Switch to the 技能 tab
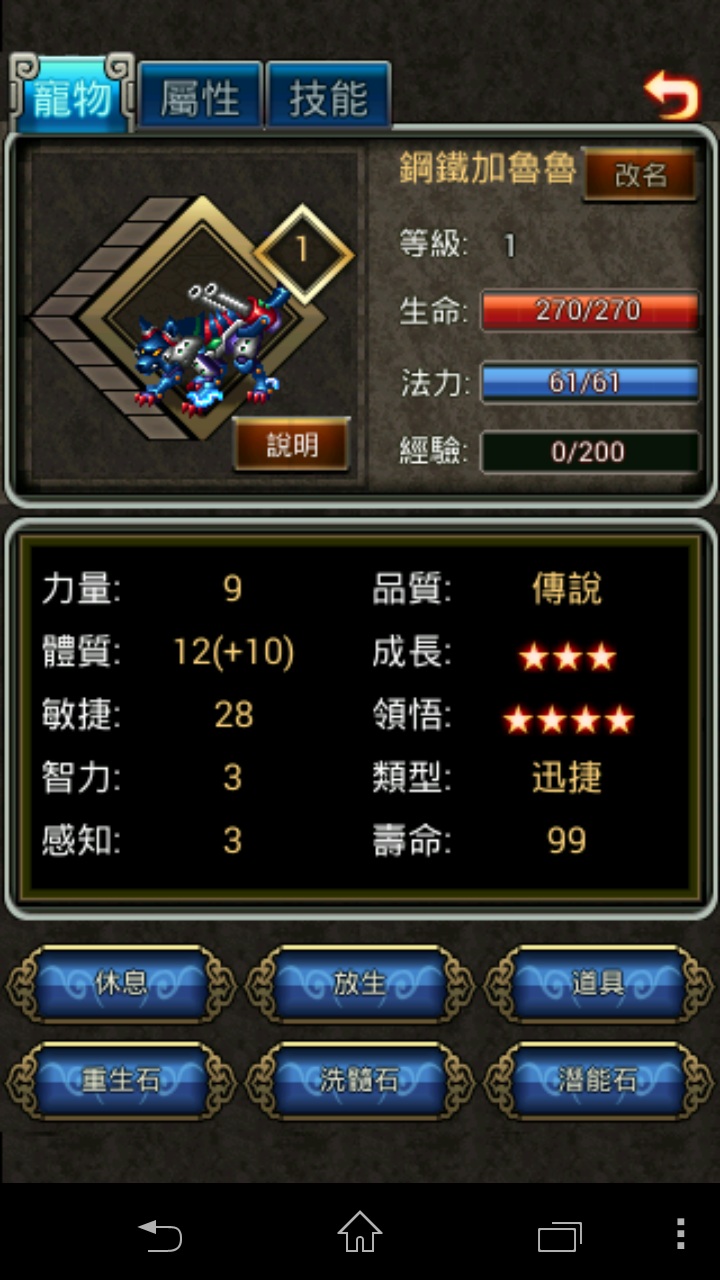This screenshot has height=1280, width=720. click(328, 99)
